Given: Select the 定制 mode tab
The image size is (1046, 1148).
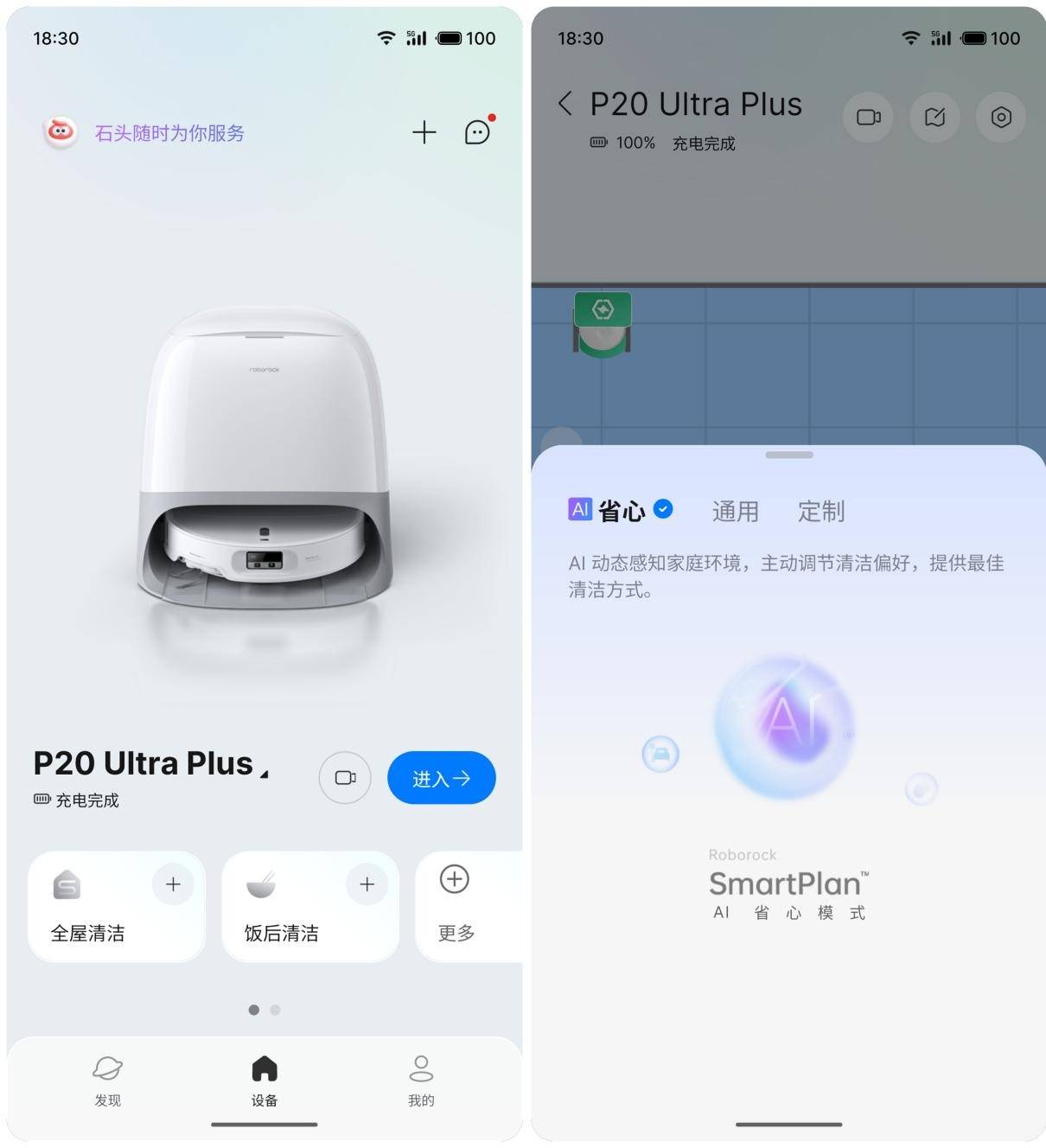Looking at the screenshot, I should 820,512.
